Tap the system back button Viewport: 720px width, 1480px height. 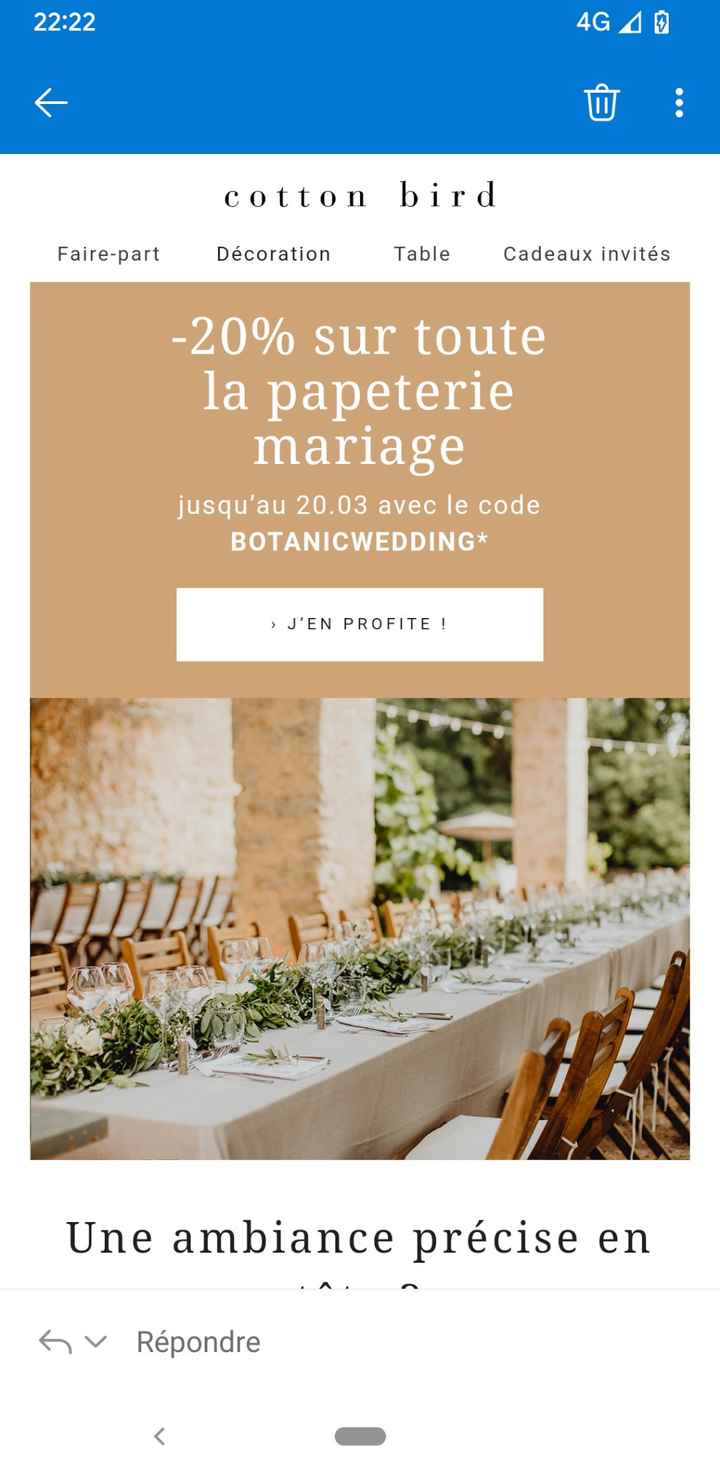[159, 1437]
